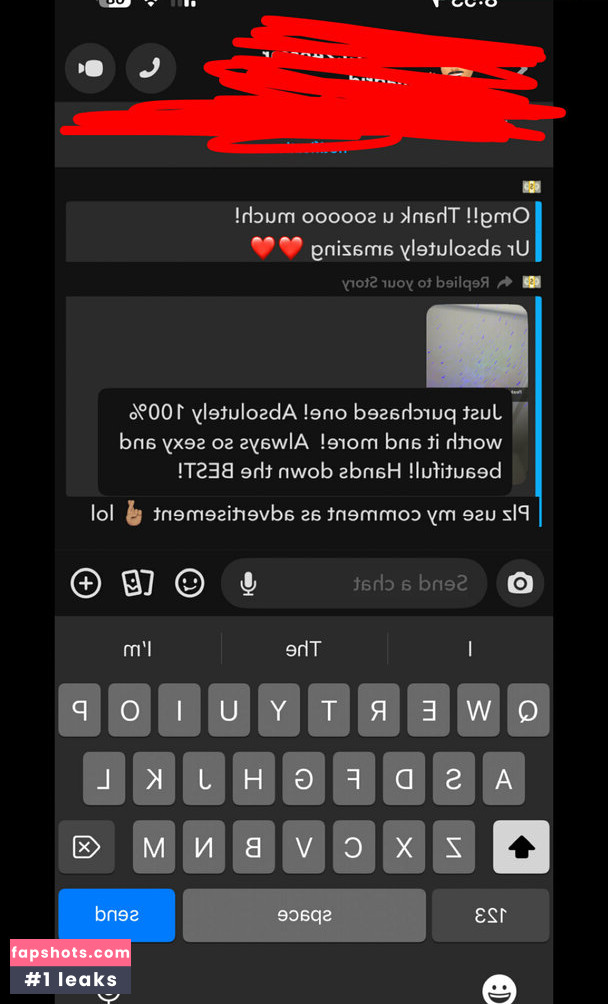Hit the space key
Viewport: 608px width, 1004px height.
(x=304, y=915)
